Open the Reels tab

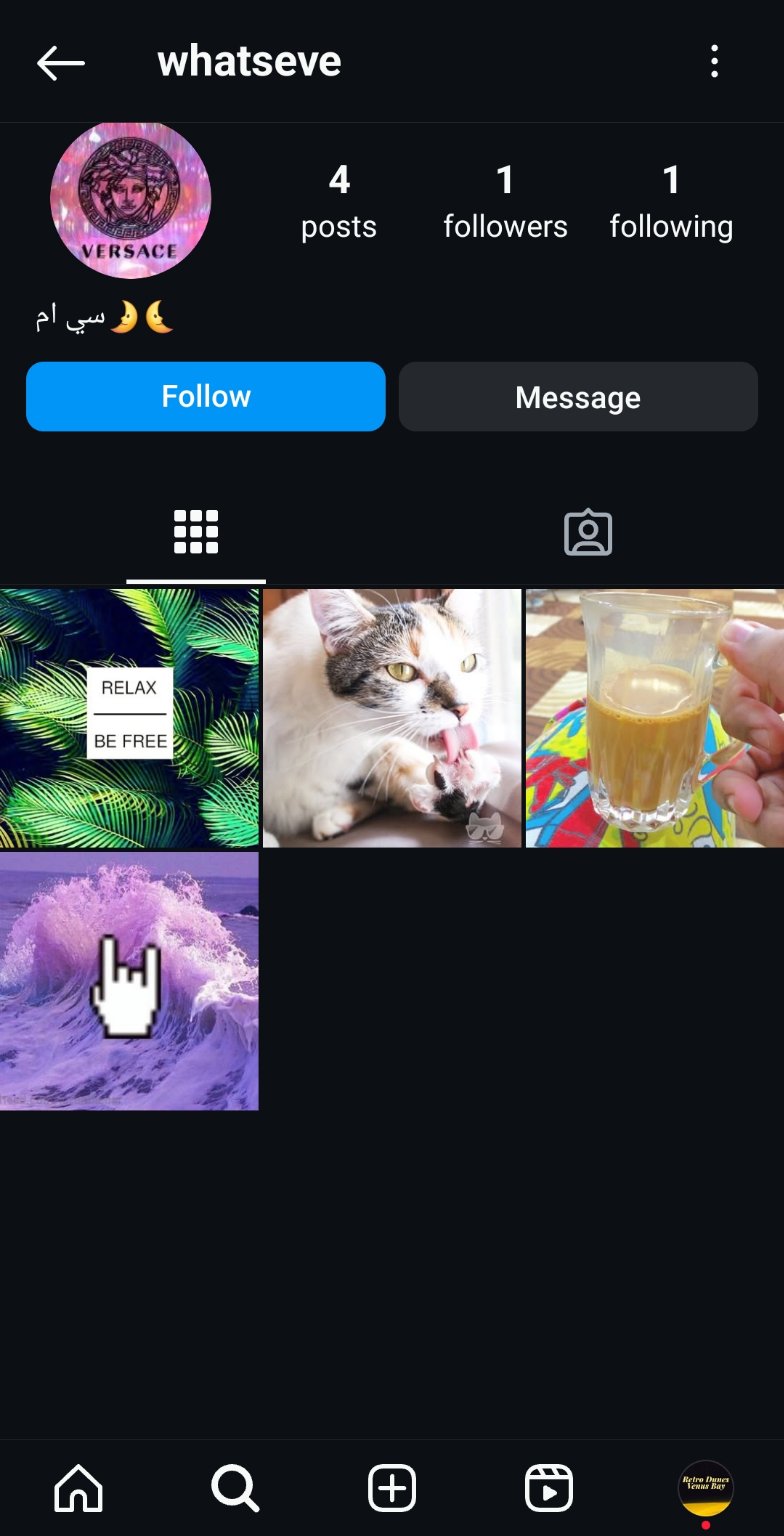[x=549, y=1489]
